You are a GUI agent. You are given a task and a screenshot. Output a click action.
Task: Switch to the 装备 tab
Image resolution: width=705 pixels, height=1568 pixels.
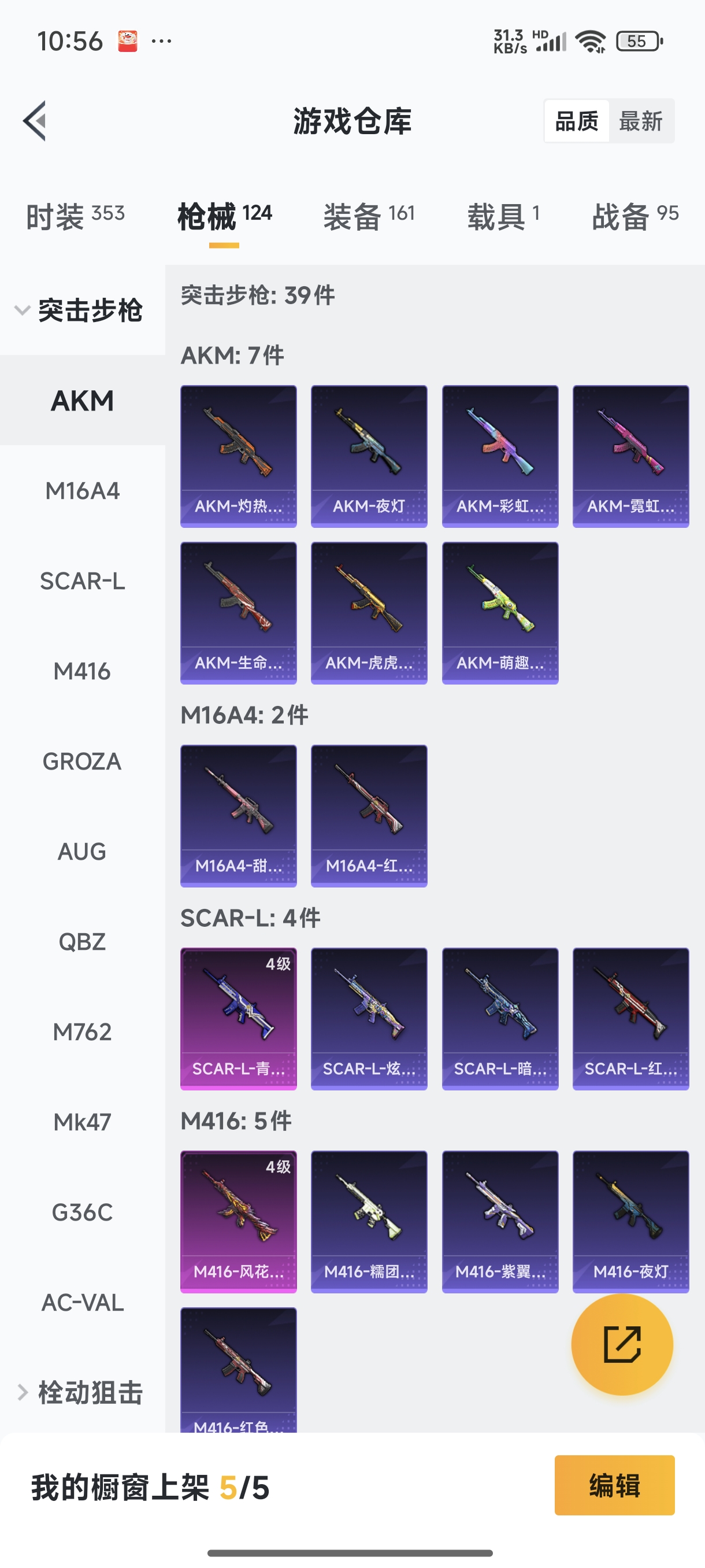[369, 216]
